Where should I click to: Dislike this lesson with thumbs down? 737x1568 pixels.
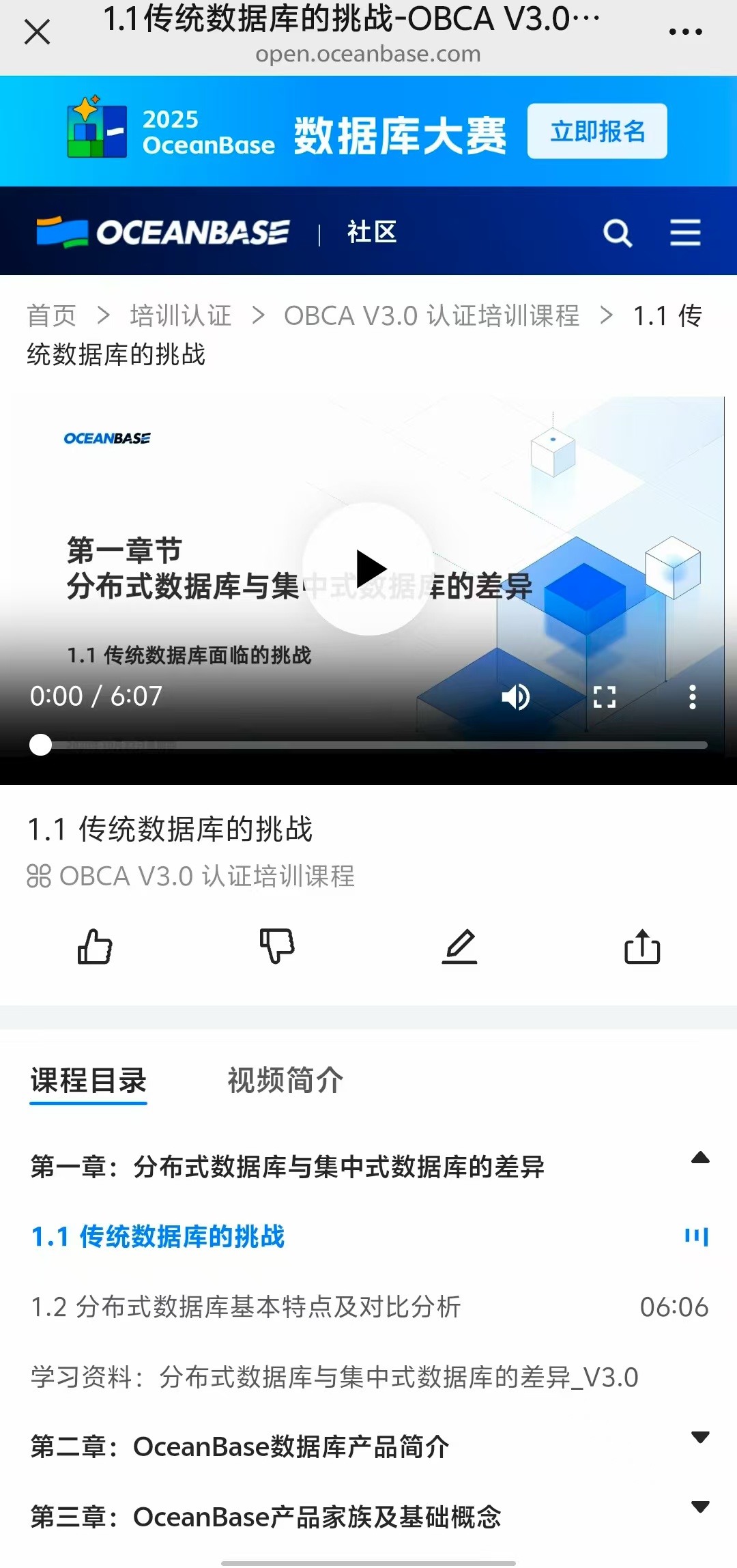(x=276, y=947)
